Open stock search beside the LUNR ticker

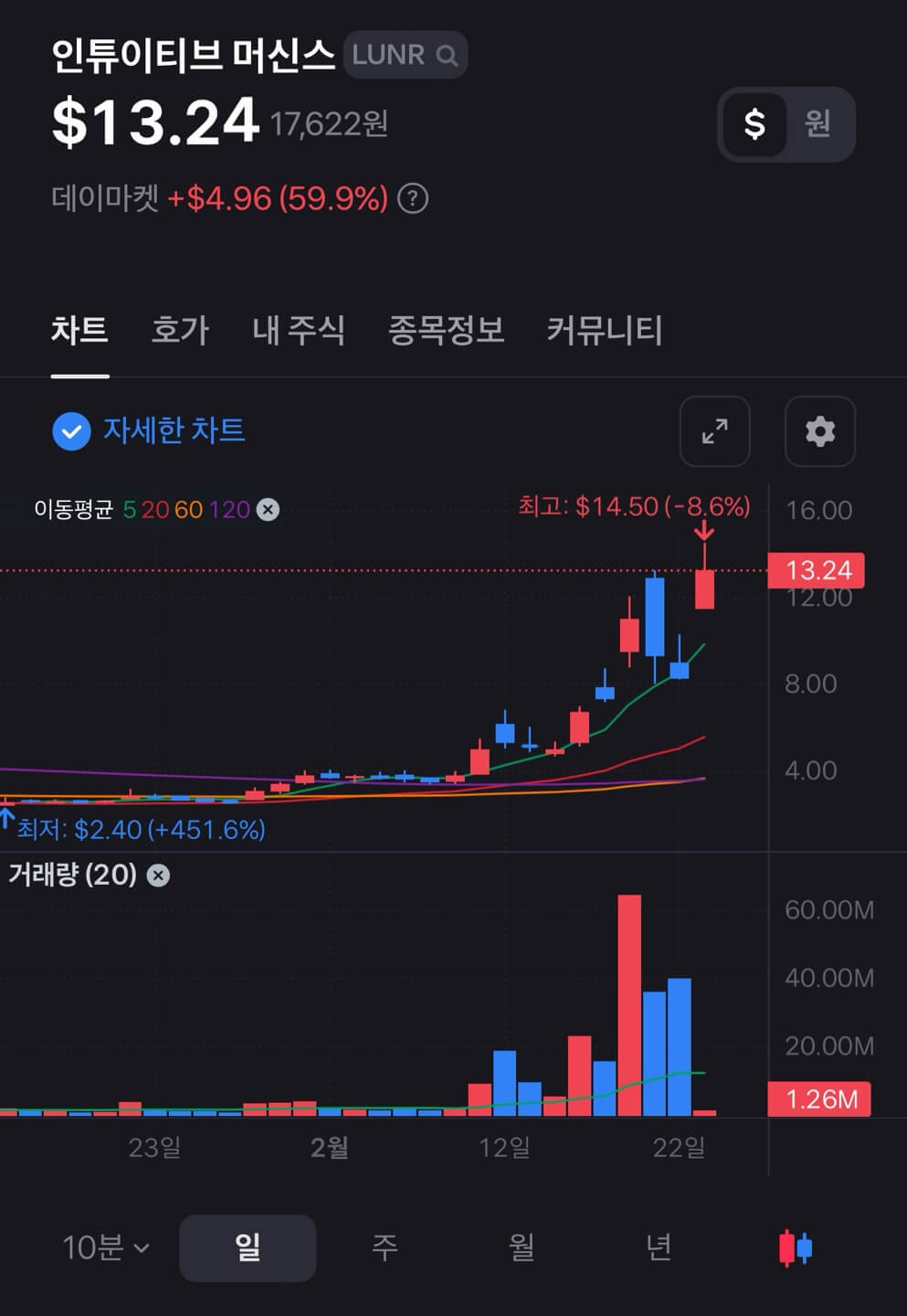point(448,55)
